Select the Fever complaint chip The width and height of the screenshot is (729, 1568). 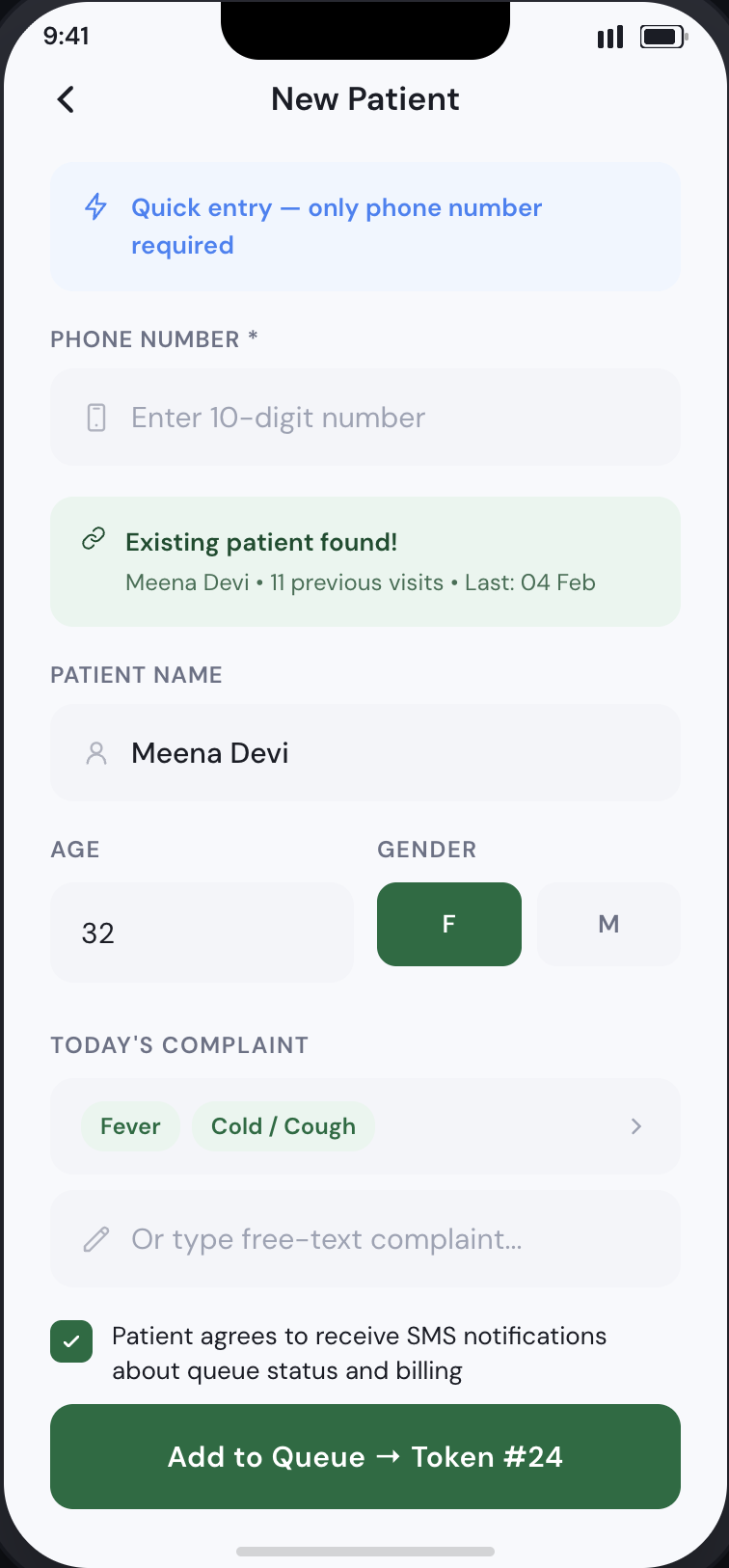130,1125
